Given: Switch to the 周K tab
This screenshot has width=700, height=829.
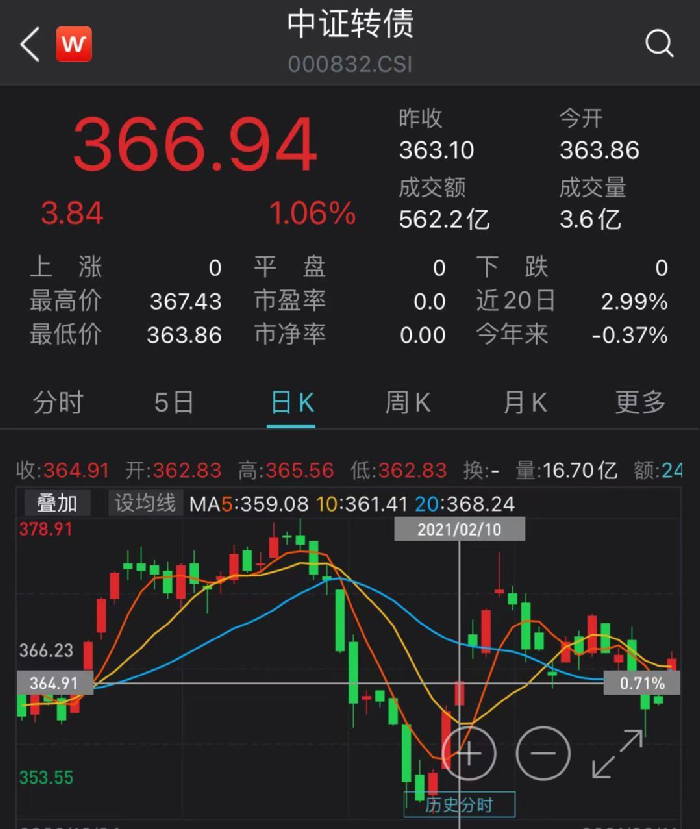Looking at the screenshot, I should 408,403.
